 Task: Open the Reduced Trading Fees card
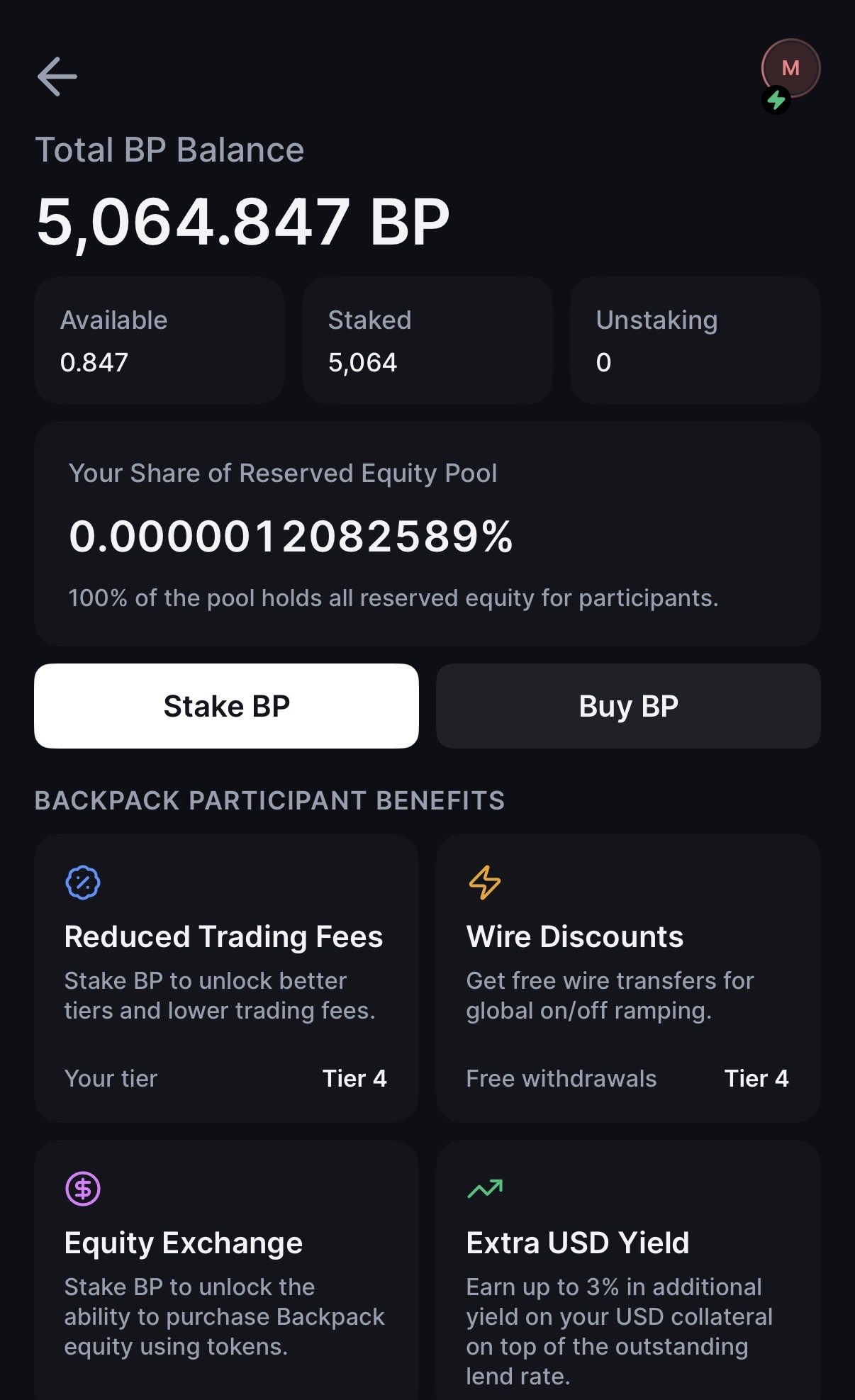coord(226,978)
